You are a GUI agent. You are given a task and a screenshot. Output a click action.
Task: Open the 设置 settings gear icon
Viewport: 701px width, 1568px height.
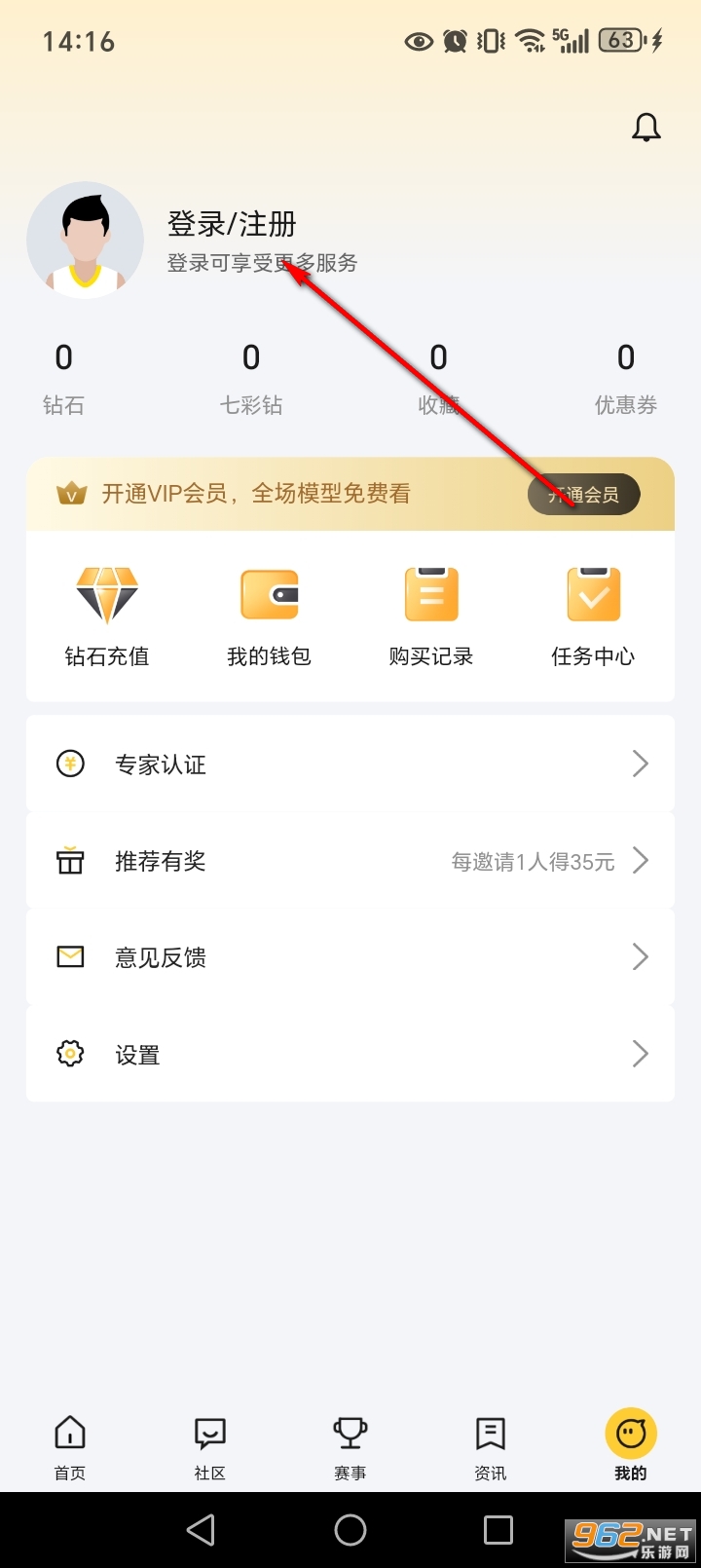[x=68, y=1053]
